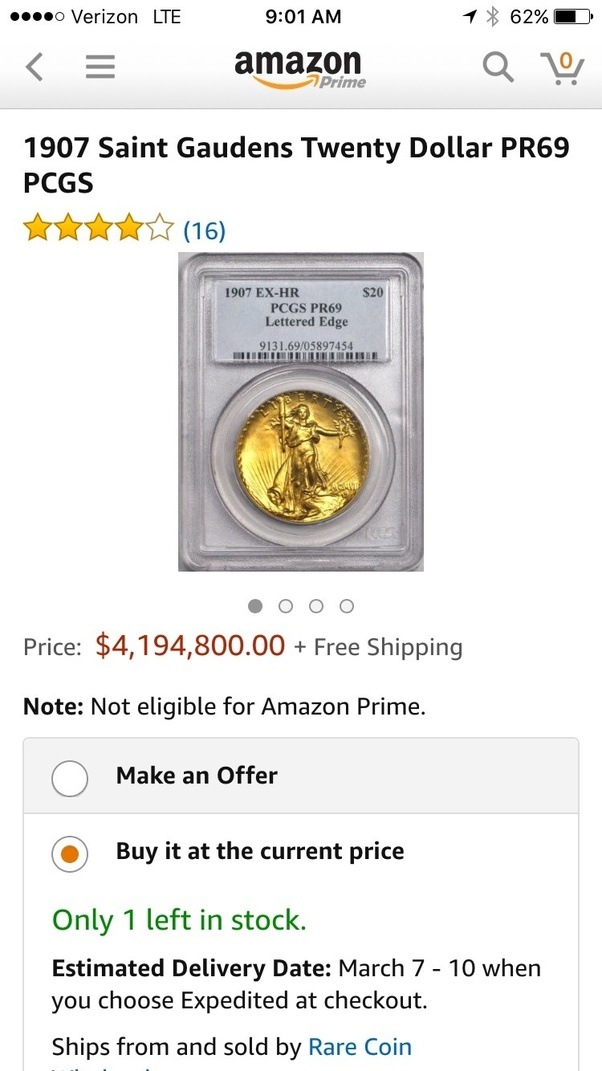The image size is (602, 1071).
Task: Select Buy it at the current price
Action: pyautogui.click(x=70, y=853)
